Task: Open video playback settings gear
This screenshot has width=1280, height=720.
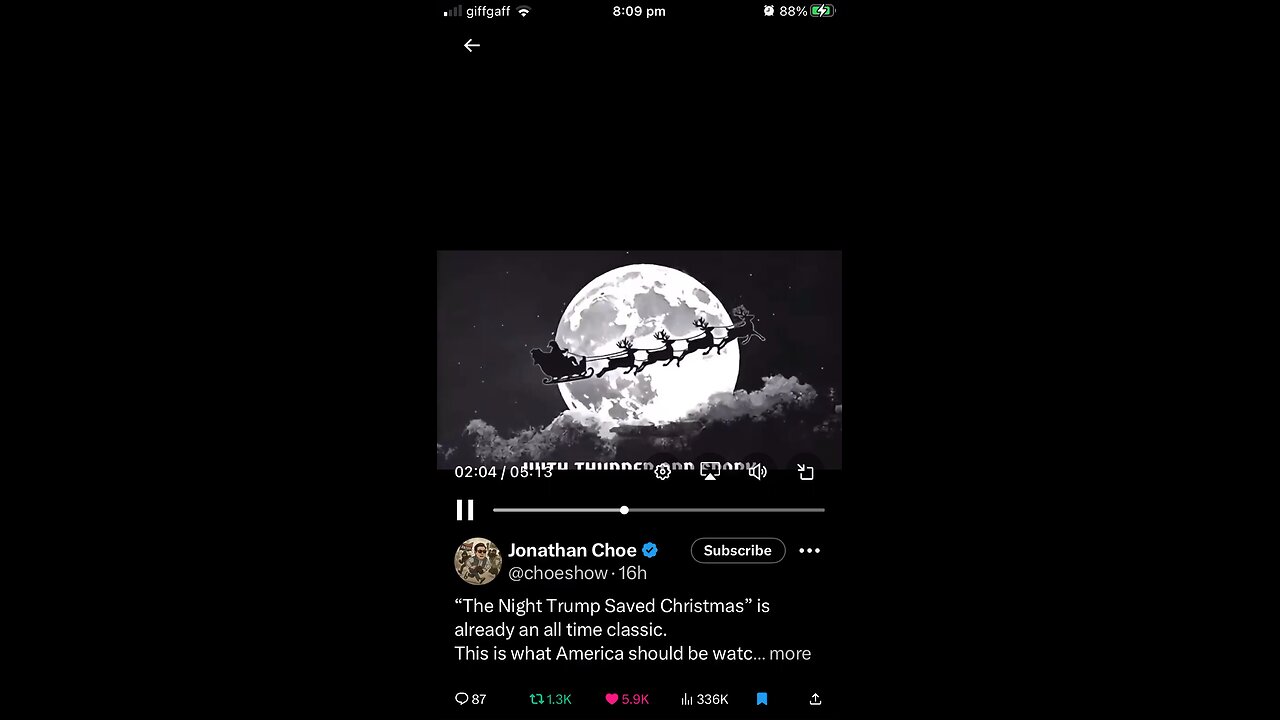Action: pos(662,472)
